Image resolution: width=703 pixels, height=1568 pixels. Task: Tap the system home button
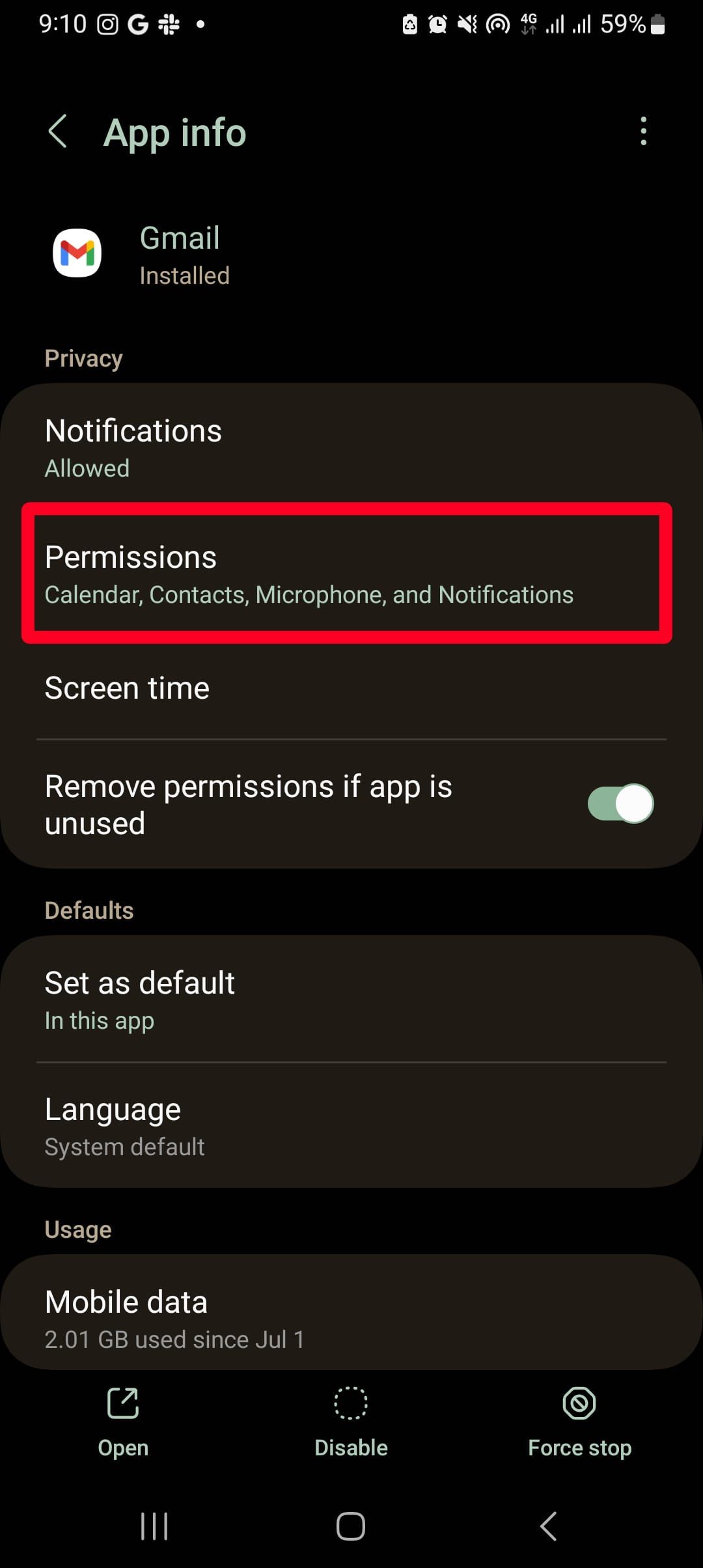[x=351, y=1526]
